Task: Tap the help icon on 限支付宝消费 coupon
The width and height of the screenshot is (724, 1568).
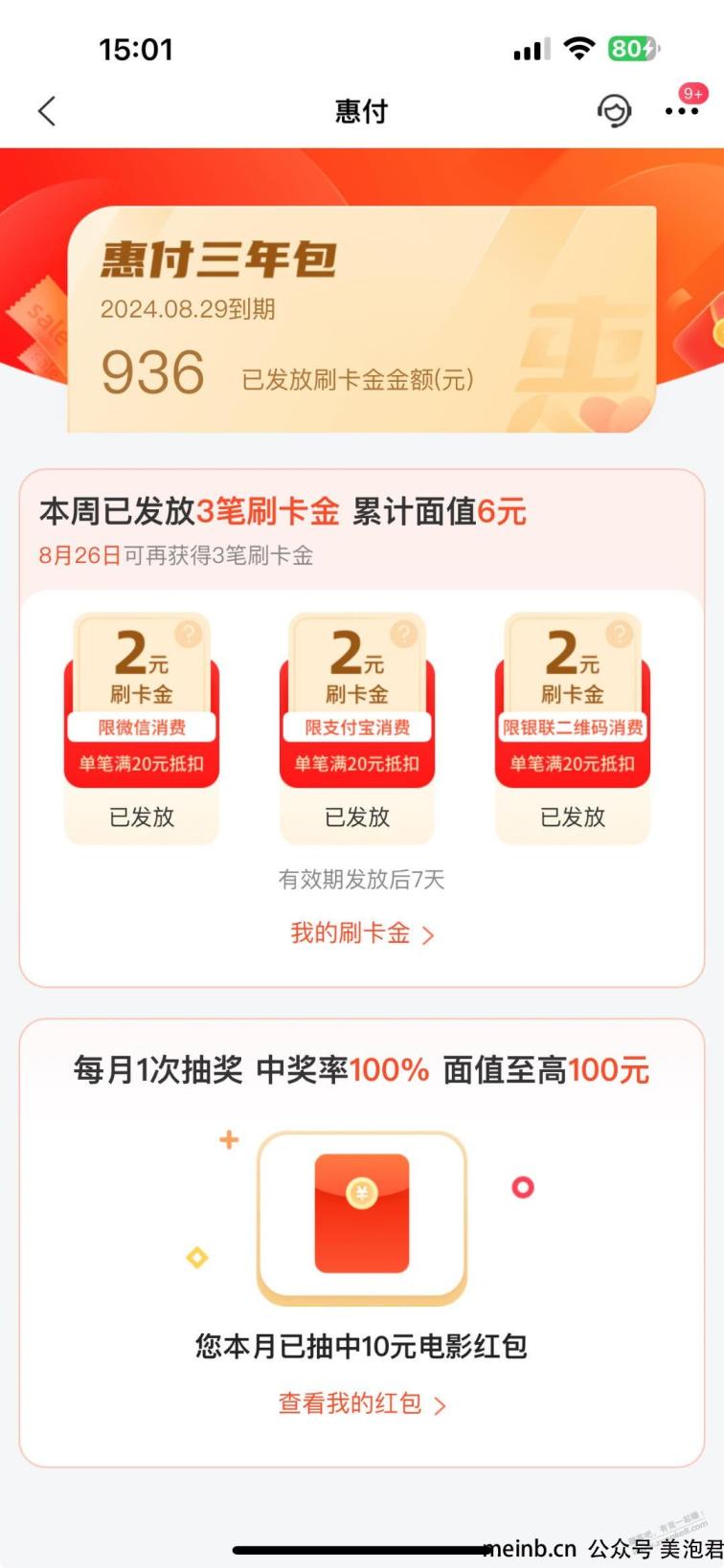Action: (404, 634)
